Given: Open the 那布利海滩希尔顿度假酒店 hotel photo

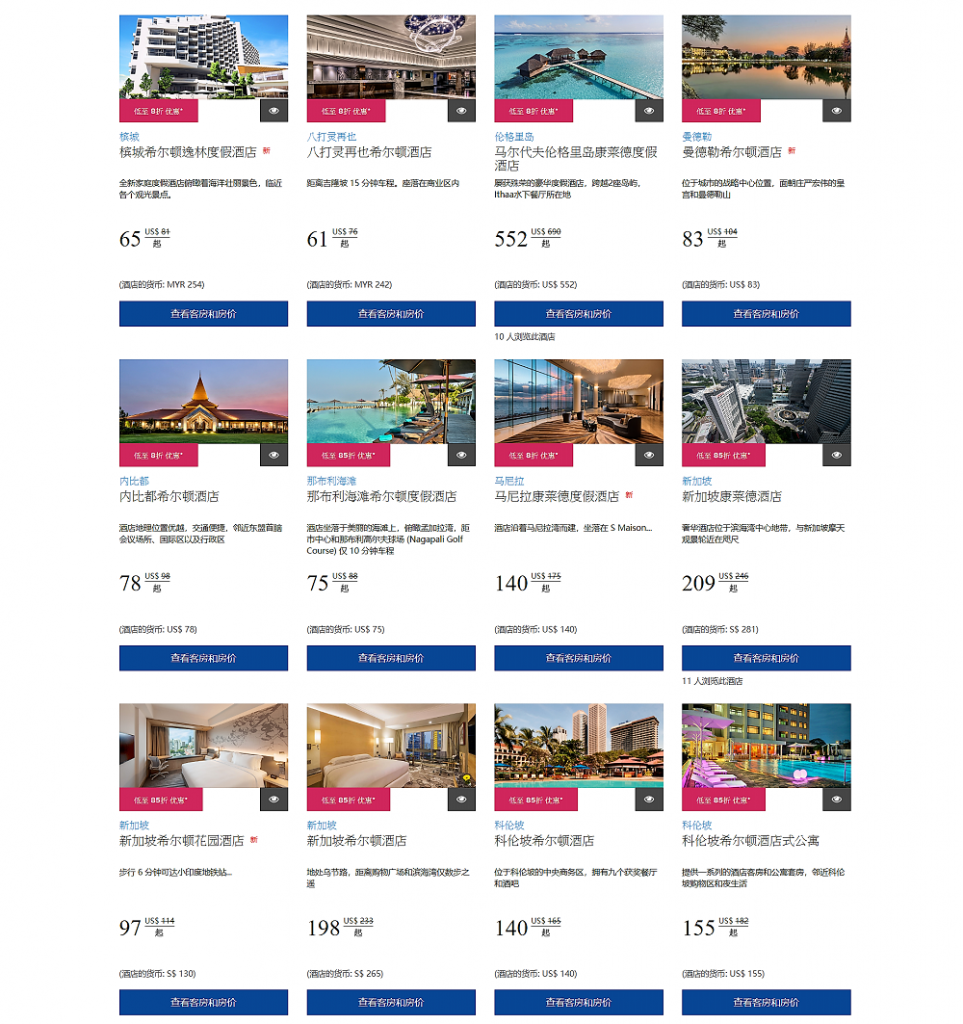Looking at the screenshot, I should pyautogui.click(x=391, y=400).
